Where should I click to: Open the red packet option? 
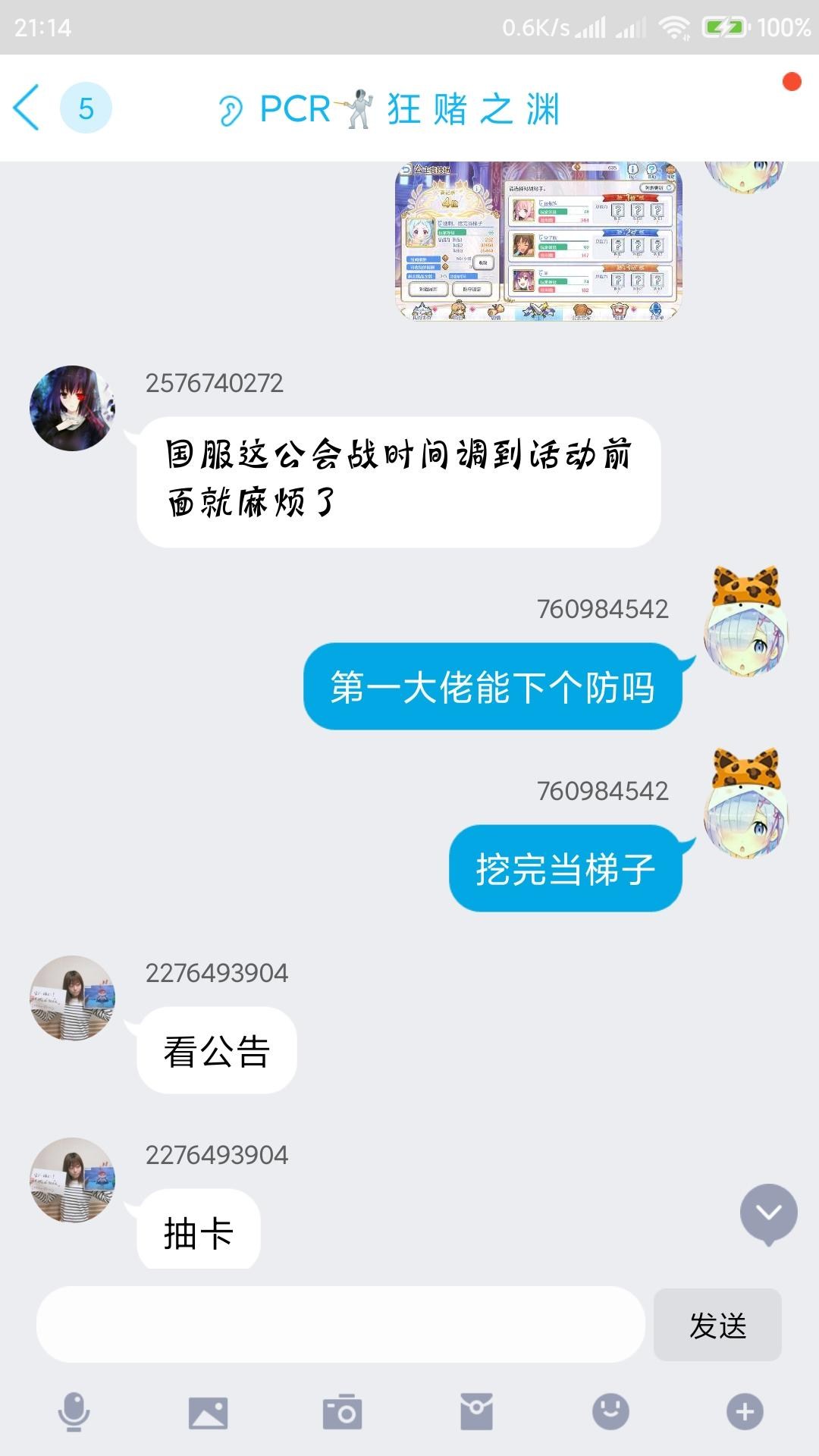tap(476, 1412)
